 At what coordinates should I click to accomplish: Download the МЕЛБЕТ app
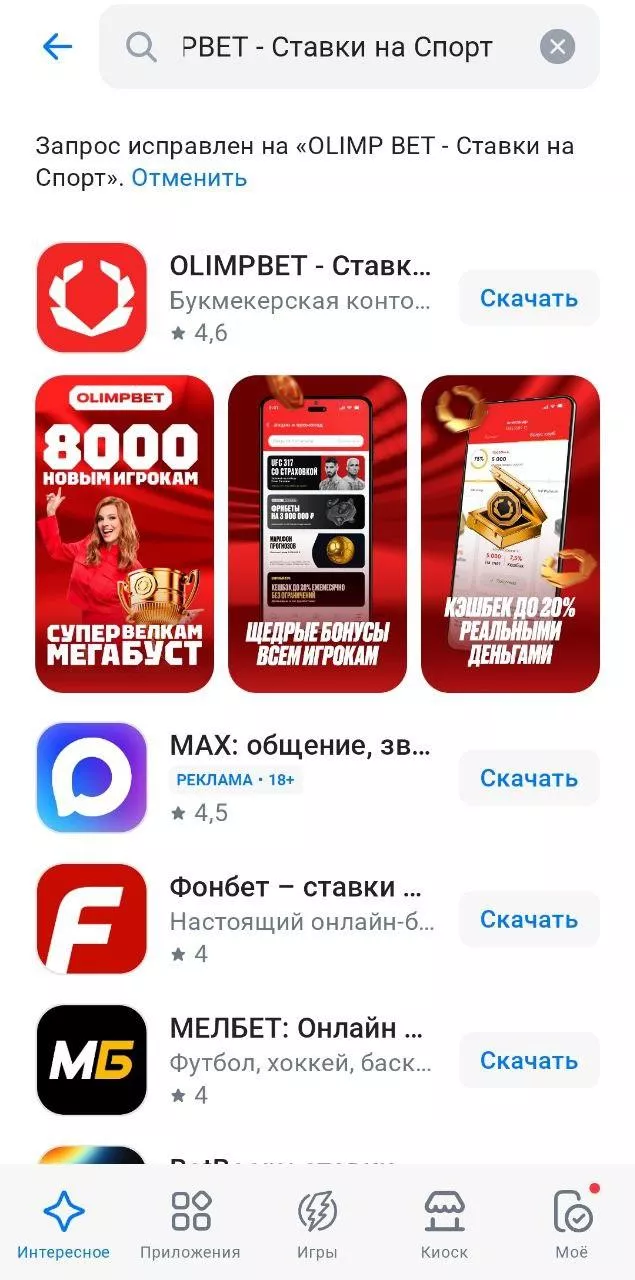[528, 1060]
